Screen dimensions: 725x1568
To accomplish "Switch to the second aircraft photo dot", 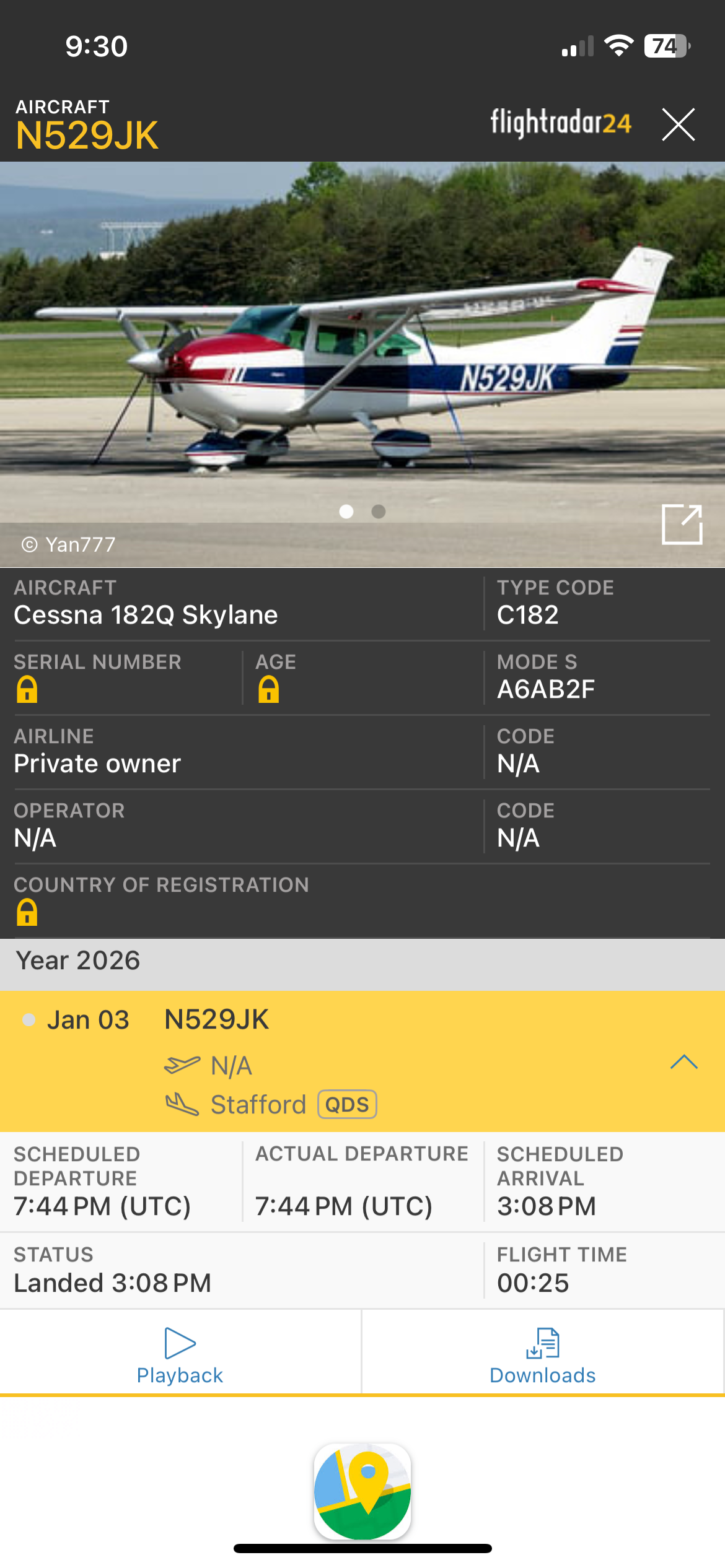I will pos(379,512).
